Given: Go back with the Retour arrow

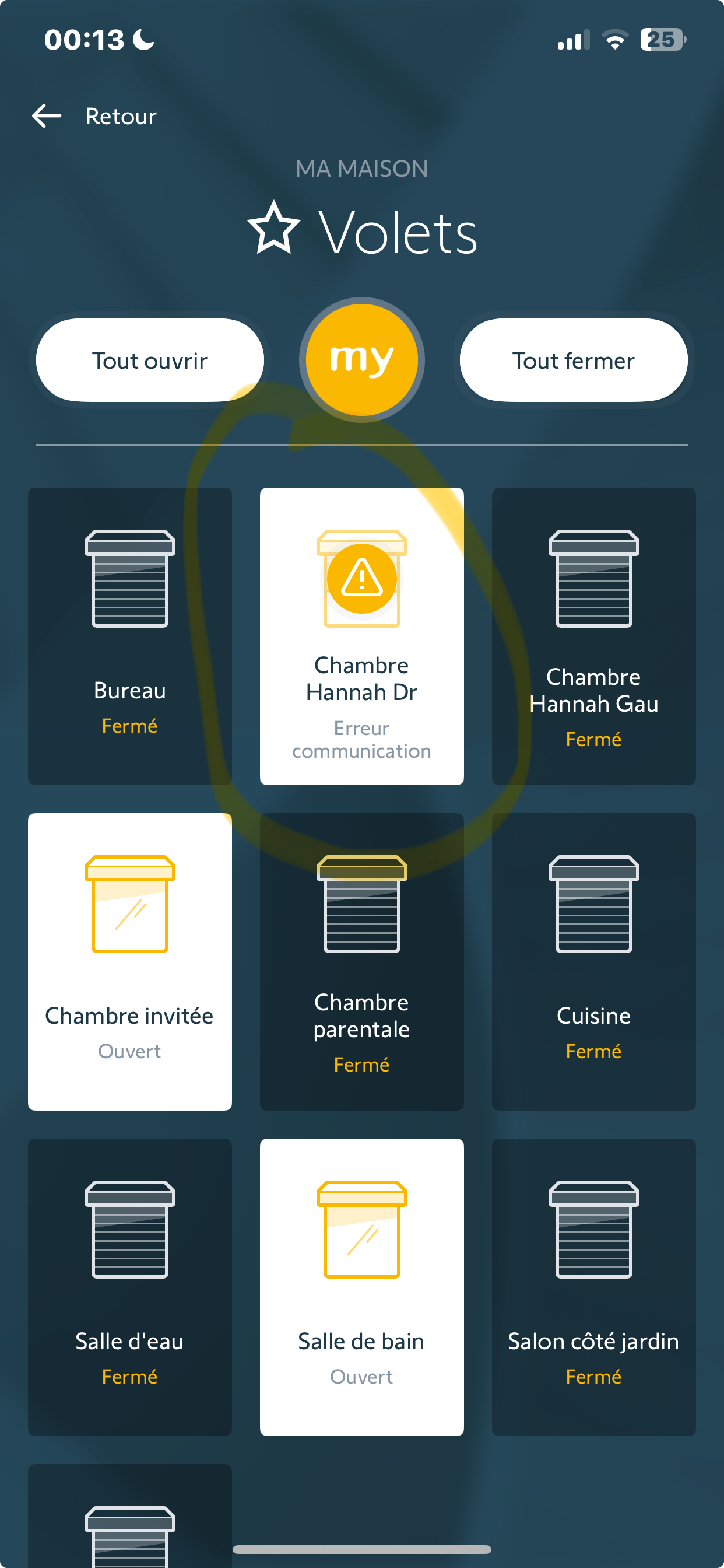Looking at the screenshot, I should coord(47,116).
